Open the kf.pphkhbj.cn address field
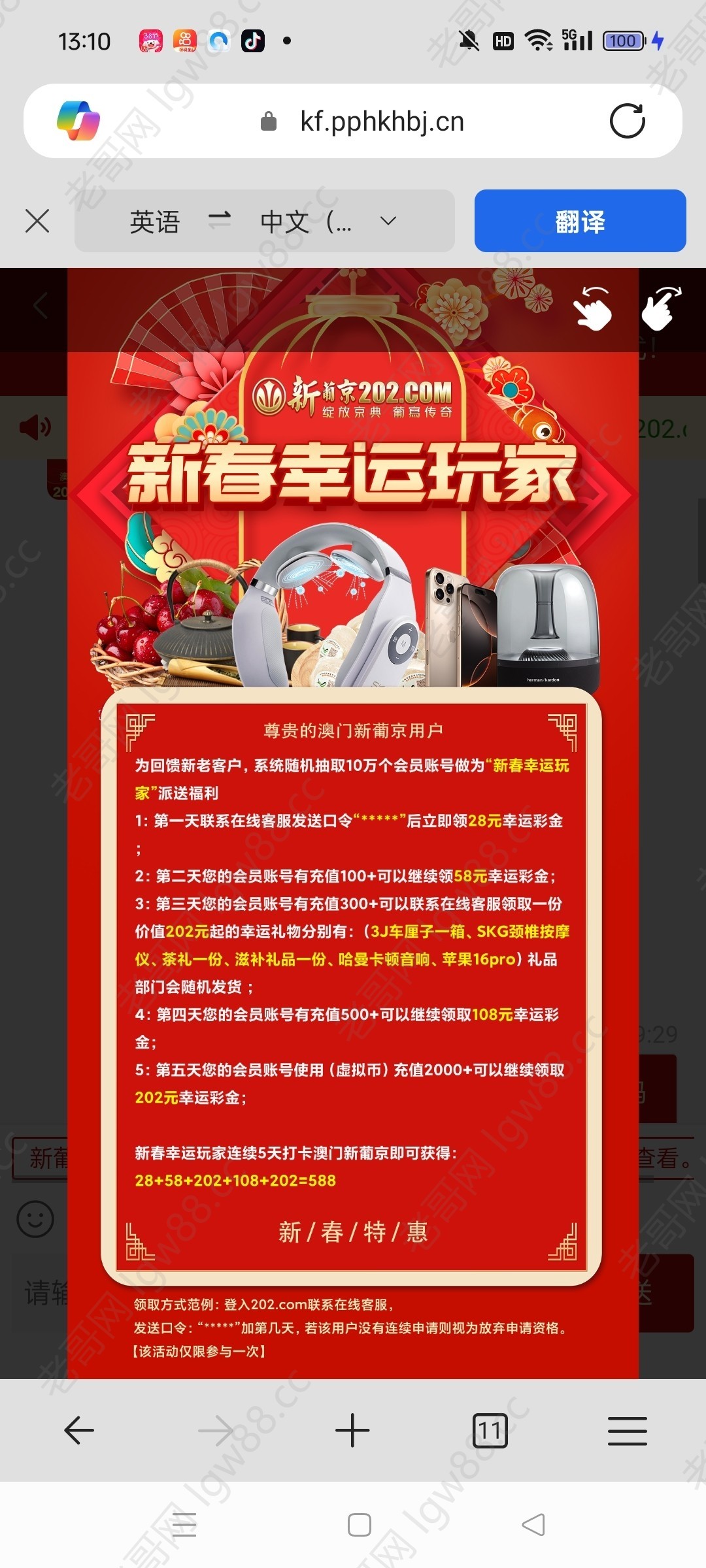The image size is (706, 1568). coord(382,122)
